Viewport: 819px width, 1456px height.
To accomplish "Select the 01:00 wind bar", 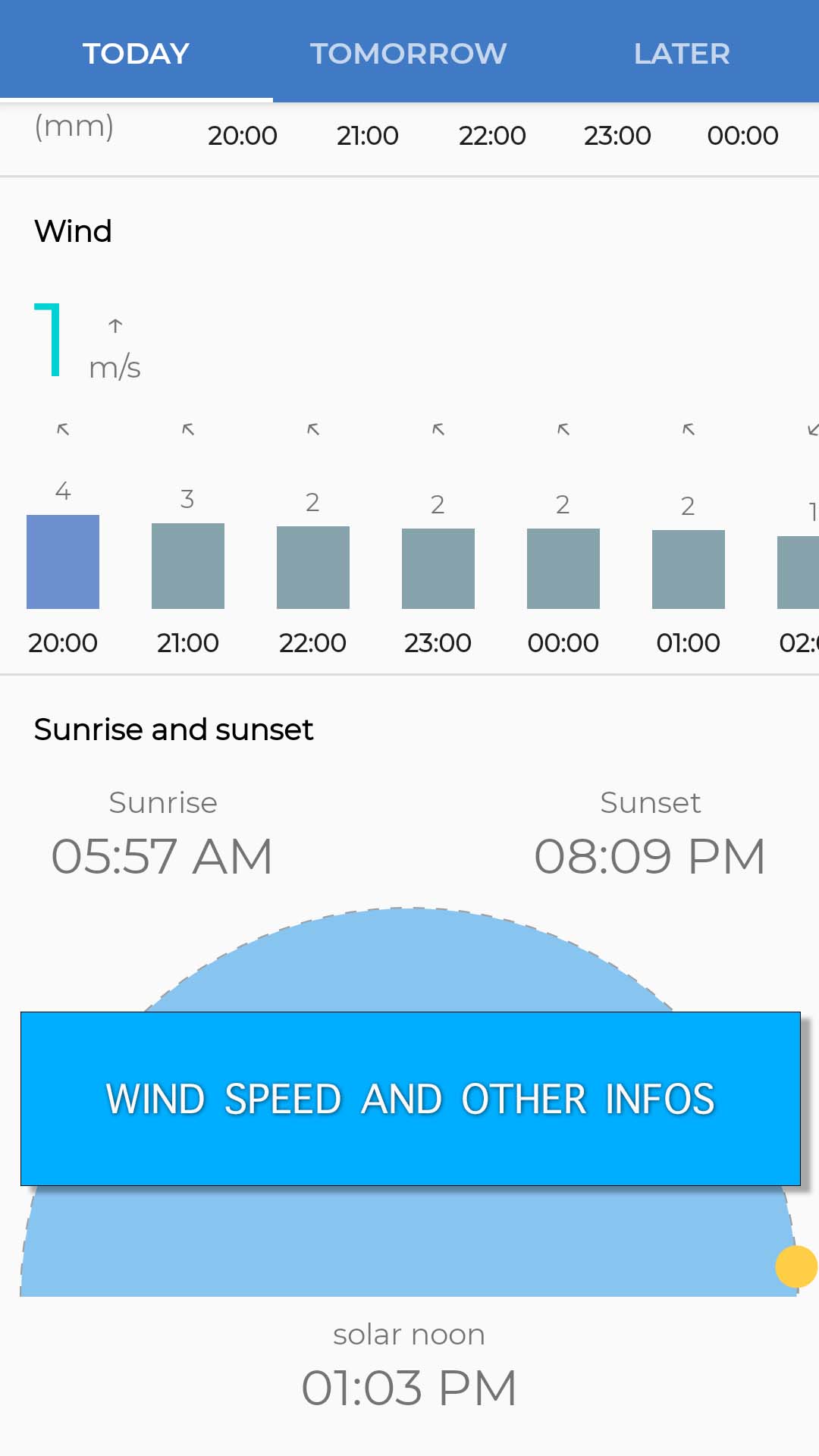I will (689, 570).
